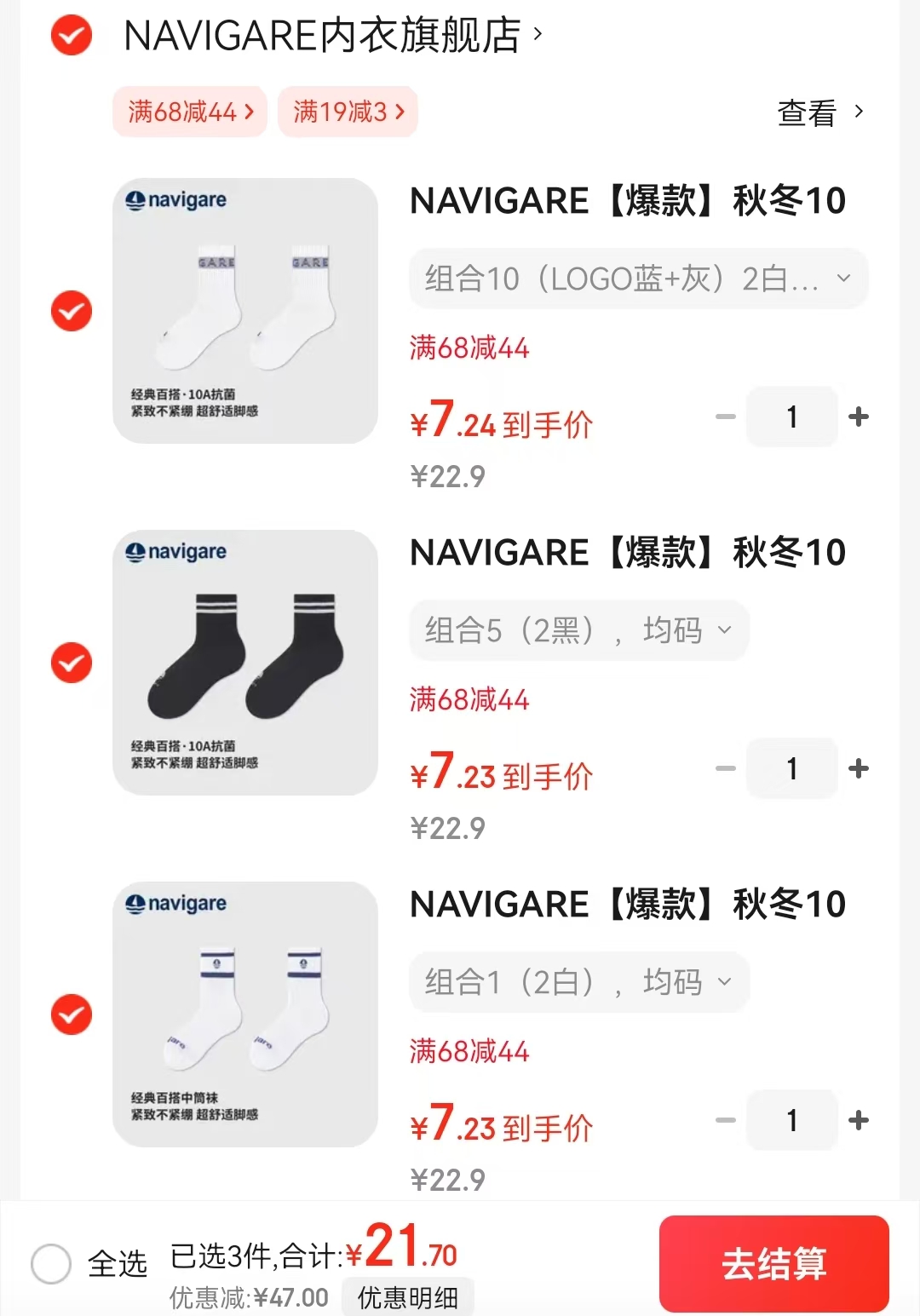920x1316 pixels.
Task: Proceed to checkout with 去结算
Action: click(773, 1263)
